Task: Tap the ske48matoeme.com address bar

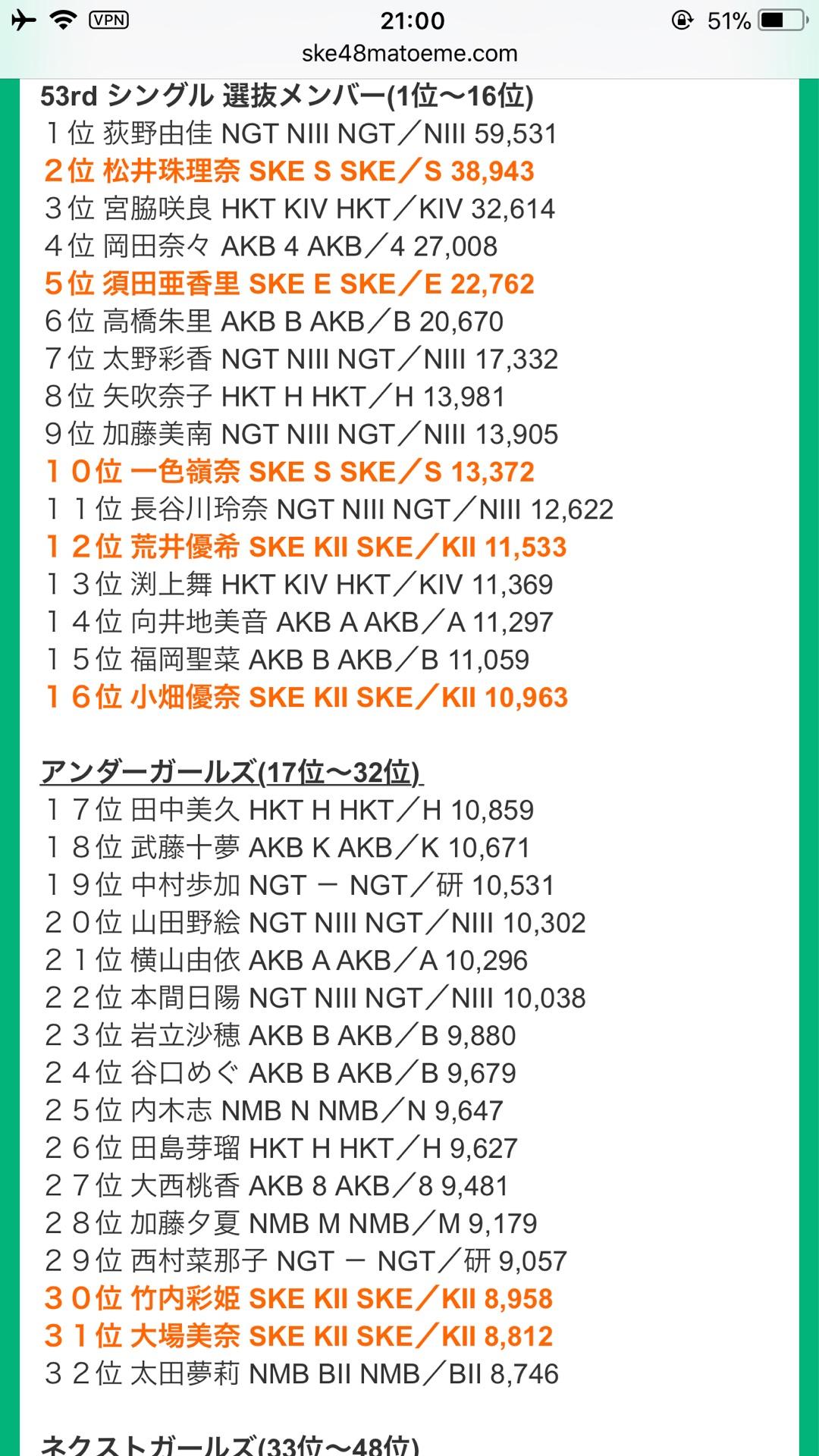Action: coord(409,54)
